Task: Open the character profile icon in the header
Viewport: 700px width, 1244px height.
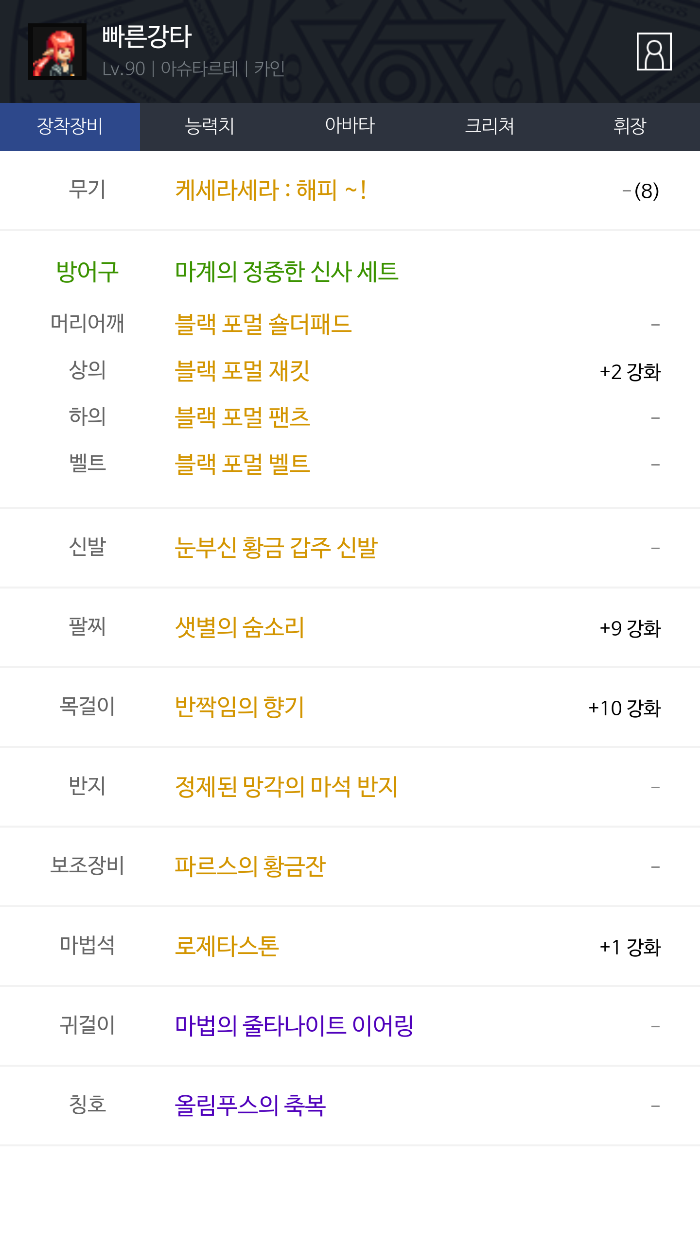Action: [654, 52]
